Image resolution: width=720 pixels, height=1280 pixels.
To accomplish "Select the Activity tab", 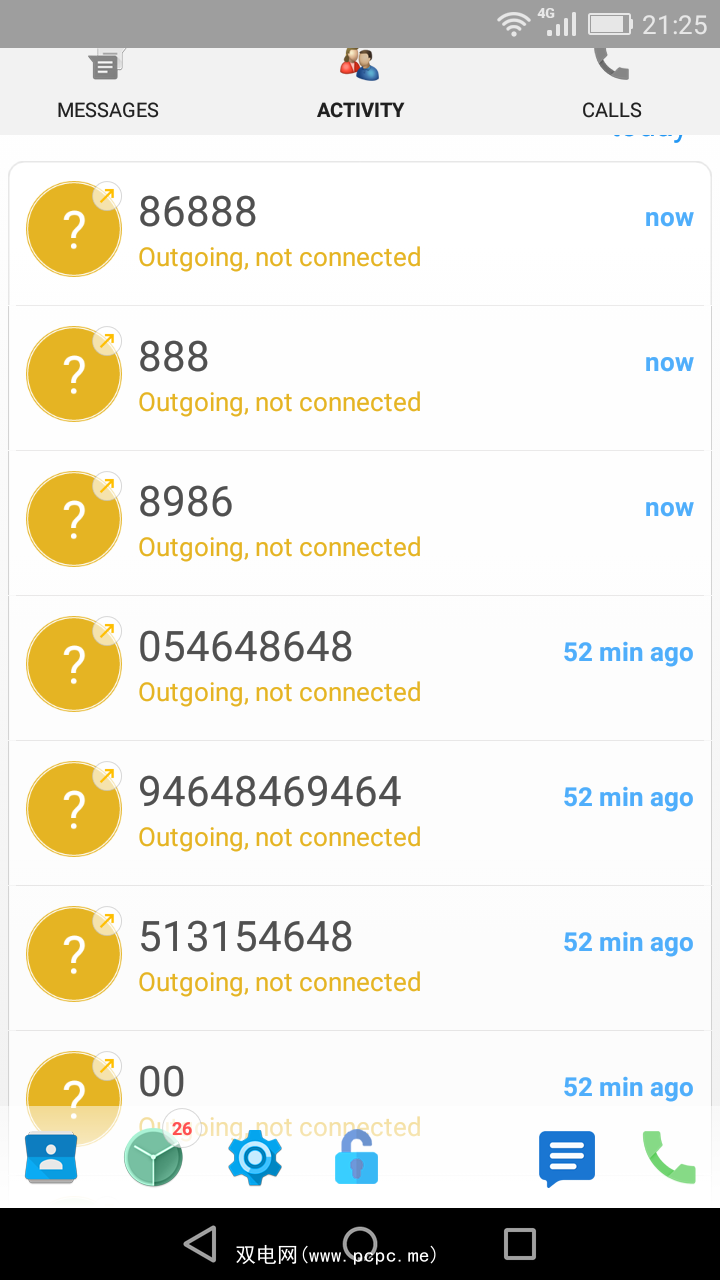I will click(360, 90).
